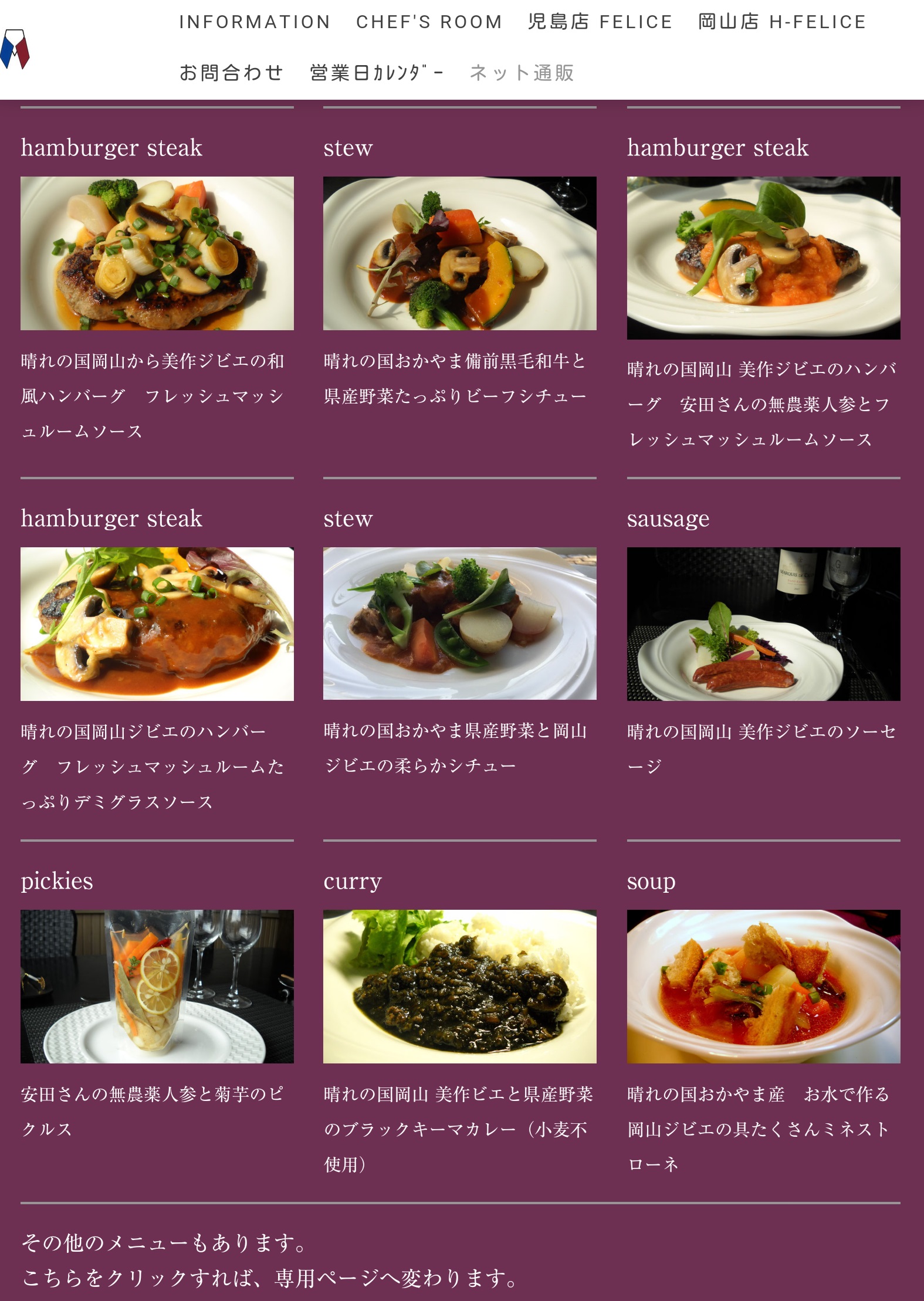The width and height of the screenshot is (924, 1301).
Task: View the ブラックキーマカレー curry photo
Action: [459, 986]
